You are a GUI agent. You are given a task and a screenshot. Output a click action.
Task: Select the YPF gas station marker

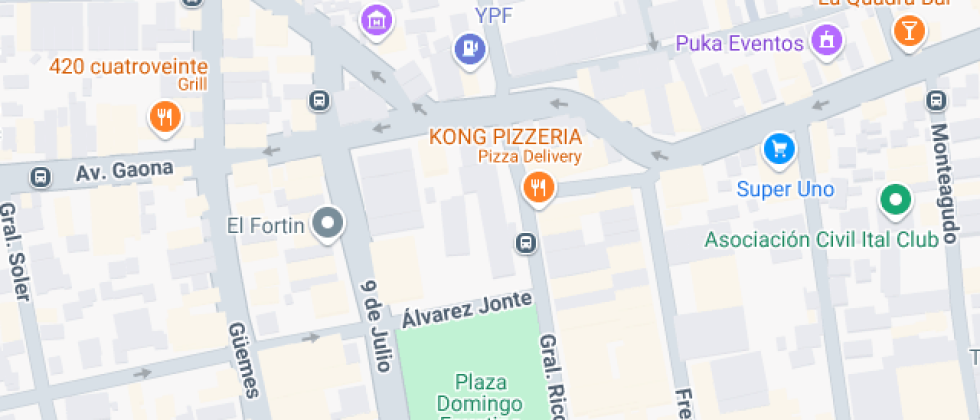469,47
